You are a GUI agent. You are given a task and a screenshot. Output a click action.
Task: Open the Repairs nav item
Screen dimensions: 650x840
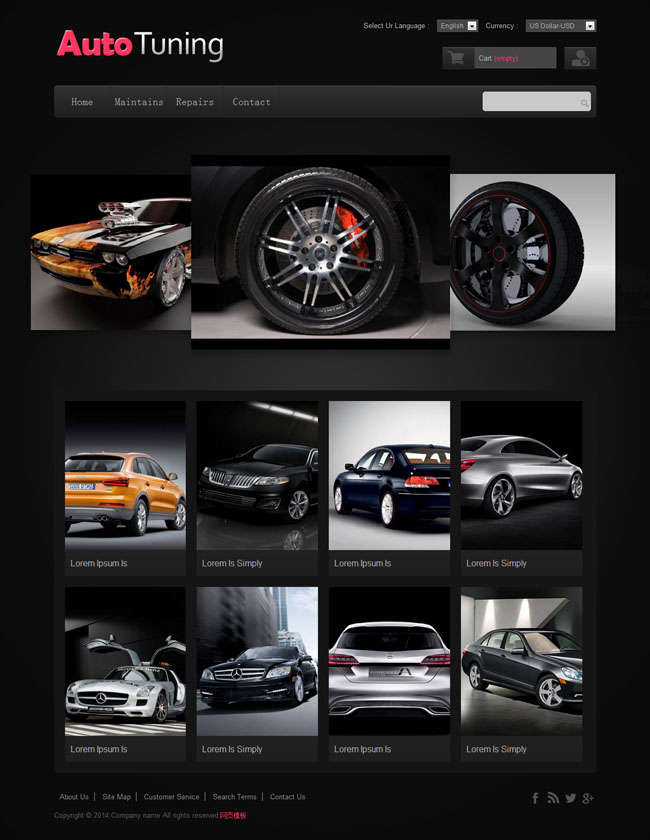coord(195,102)
